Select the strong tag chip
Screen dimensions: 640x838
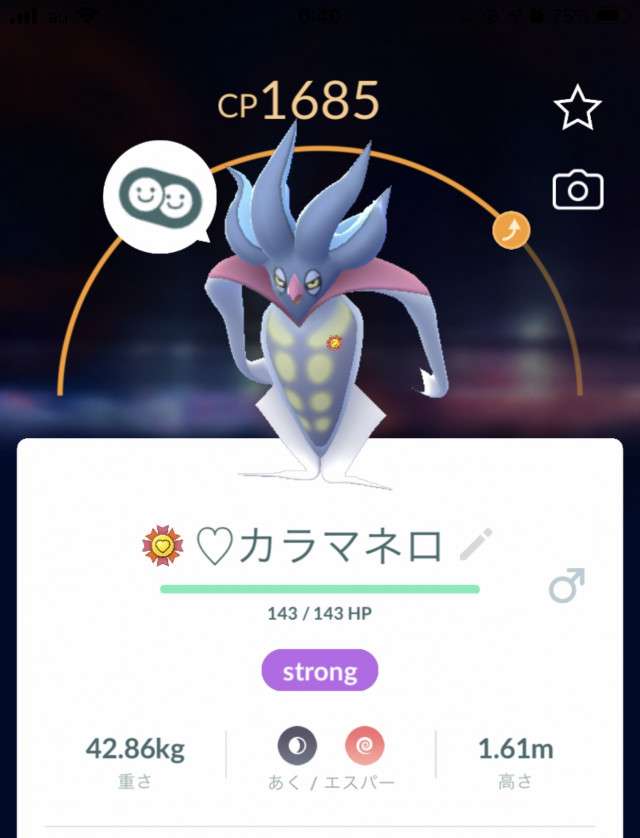[320, 671]
